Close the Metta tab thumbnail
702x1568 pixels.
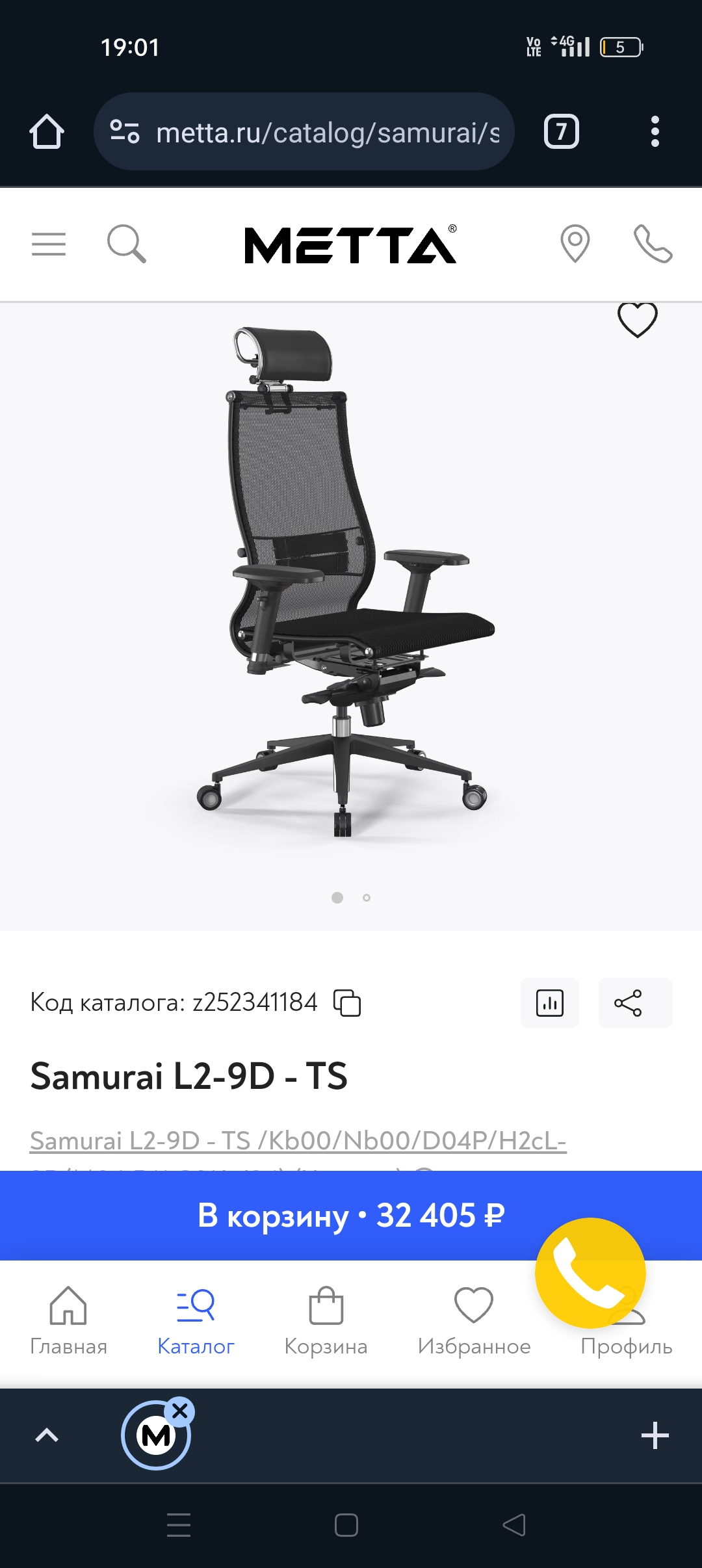pyautogui.click(x=180, y=1411)
